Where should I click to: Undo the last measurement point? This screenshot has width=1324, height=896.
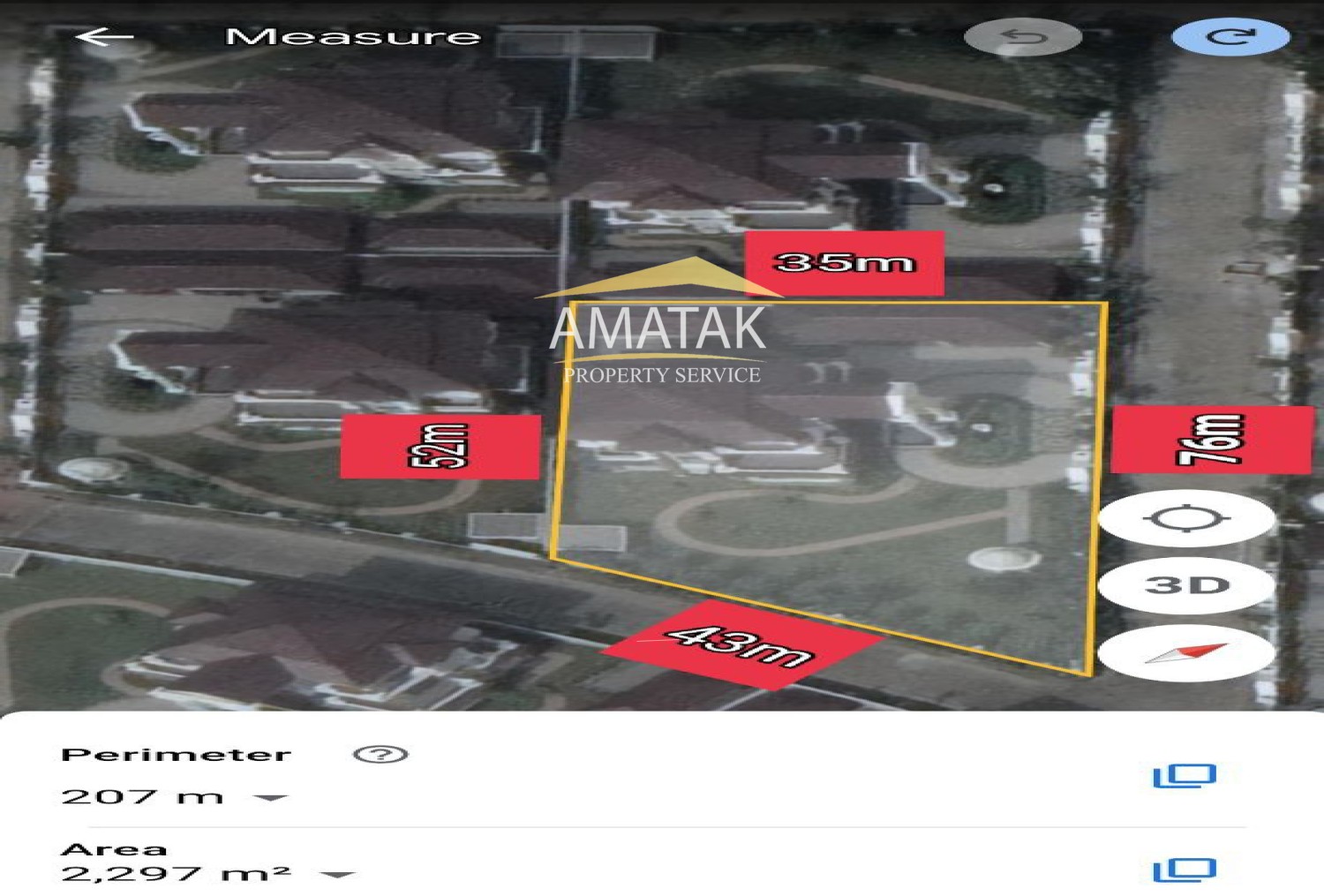pyautogui.click(x=1023, y=37)
